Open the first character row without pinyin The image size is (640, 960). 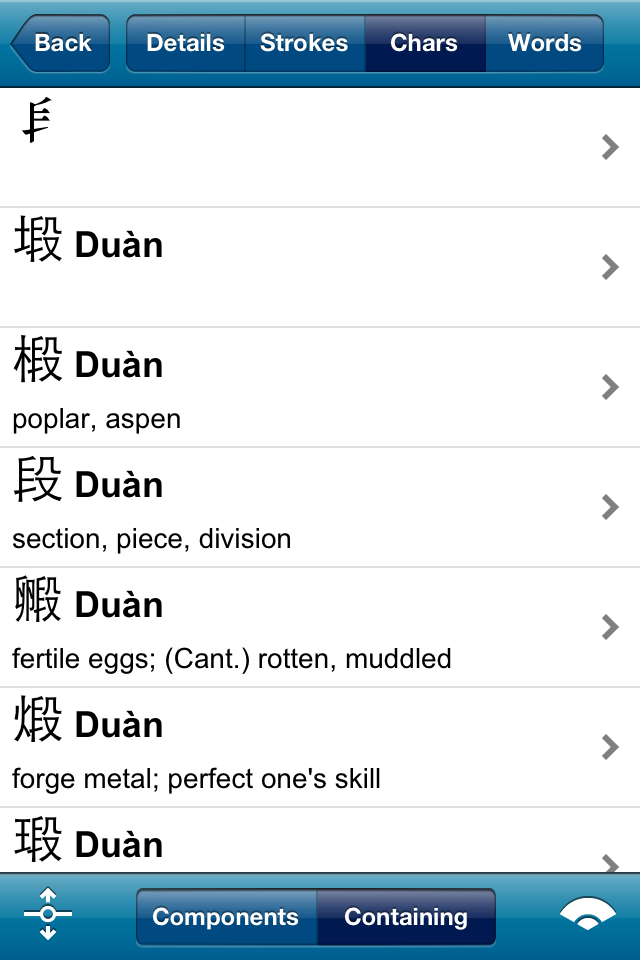320,148
